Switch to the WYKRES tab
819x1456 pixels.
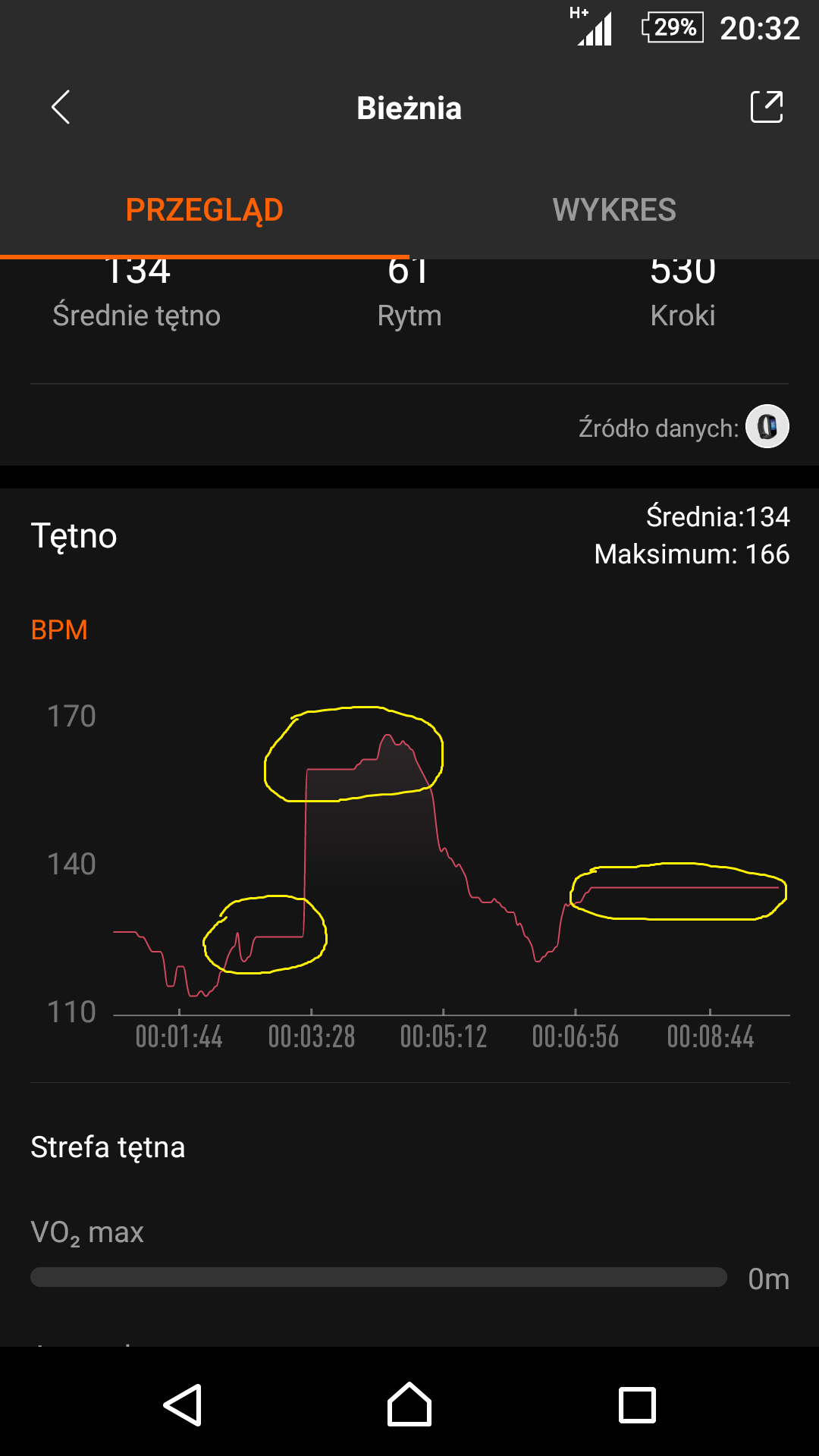(614, 210)
